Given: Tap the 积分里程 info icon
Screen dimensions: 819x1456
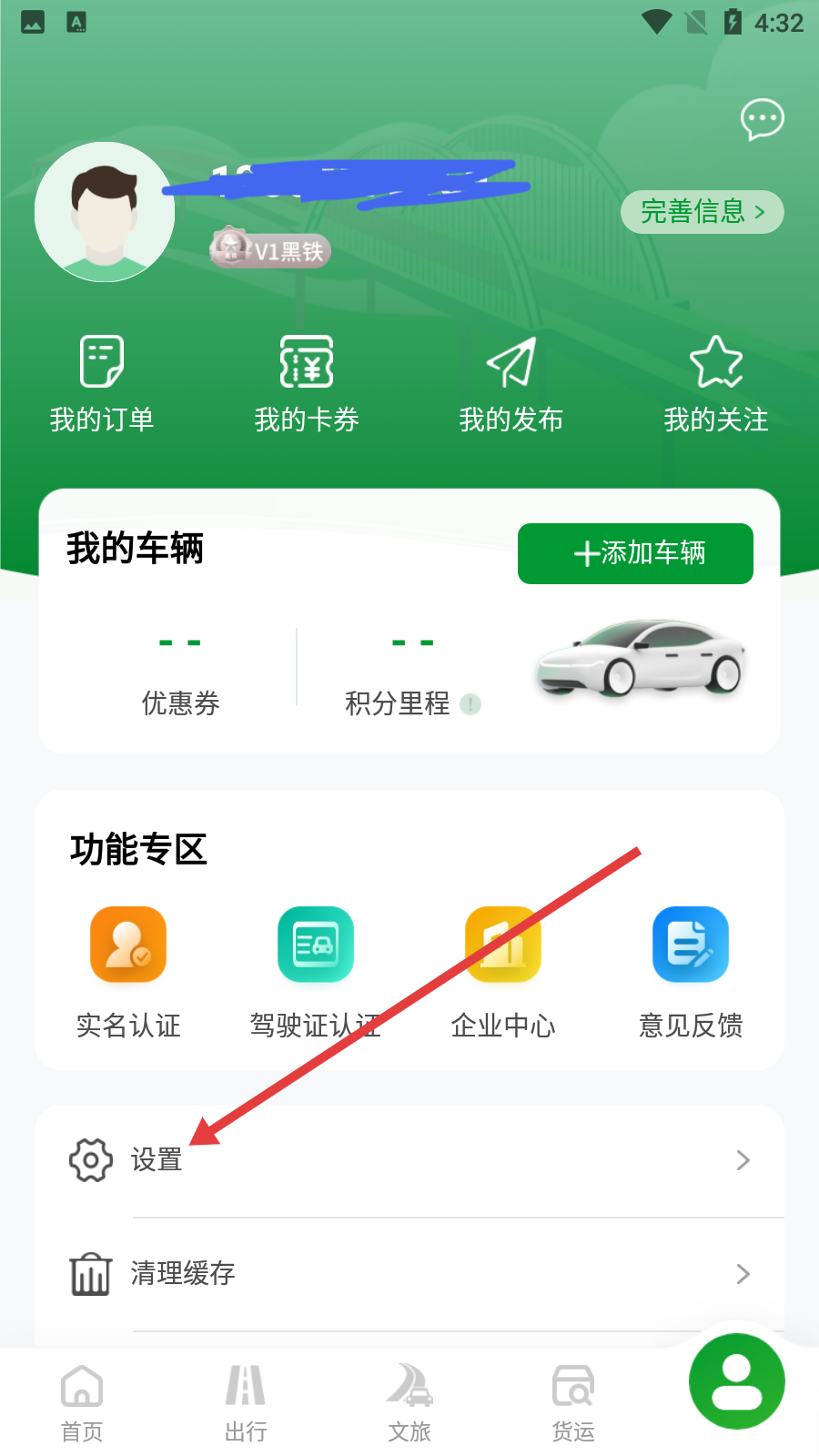Looking at the screenshot, I should (470, 704).
